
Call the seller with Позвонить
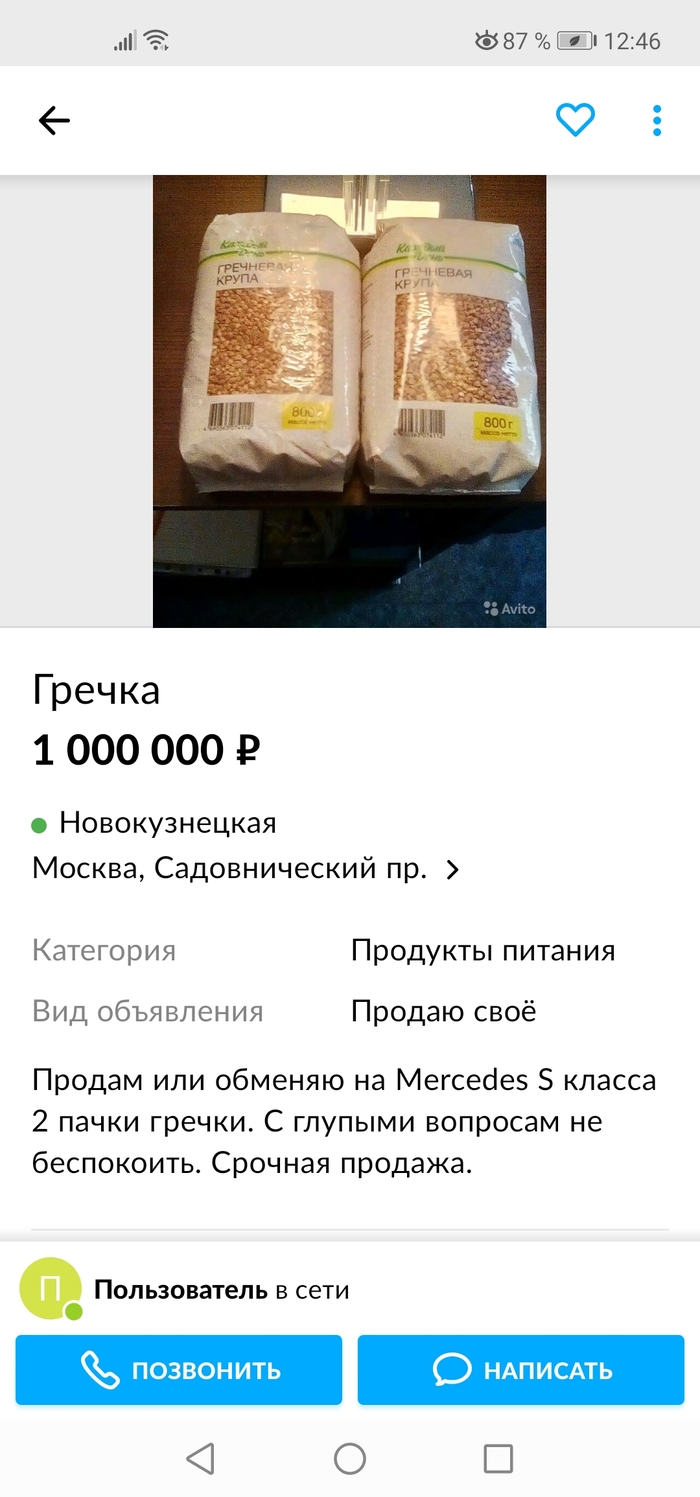pos(179,1370)
